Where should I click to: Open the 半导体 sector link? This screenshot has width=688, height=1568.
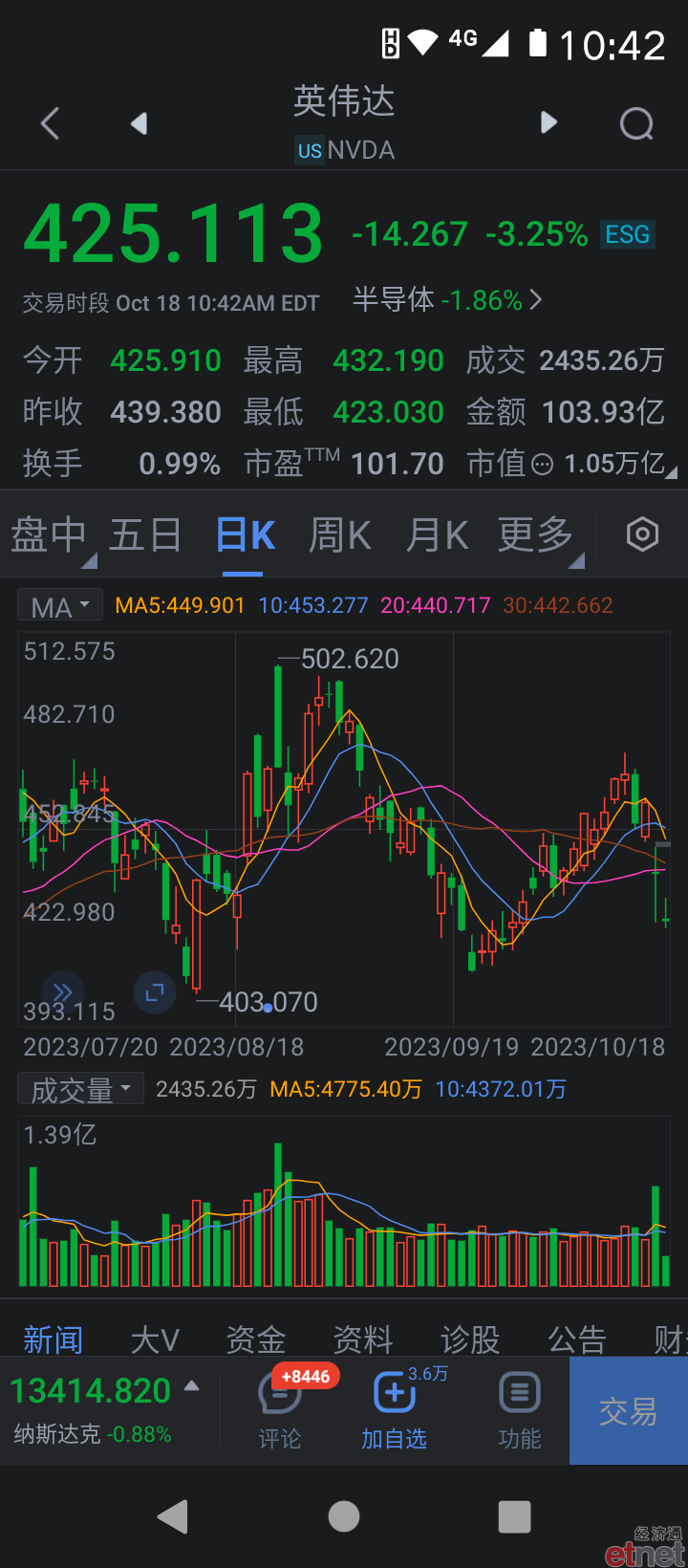coord(447,300)
